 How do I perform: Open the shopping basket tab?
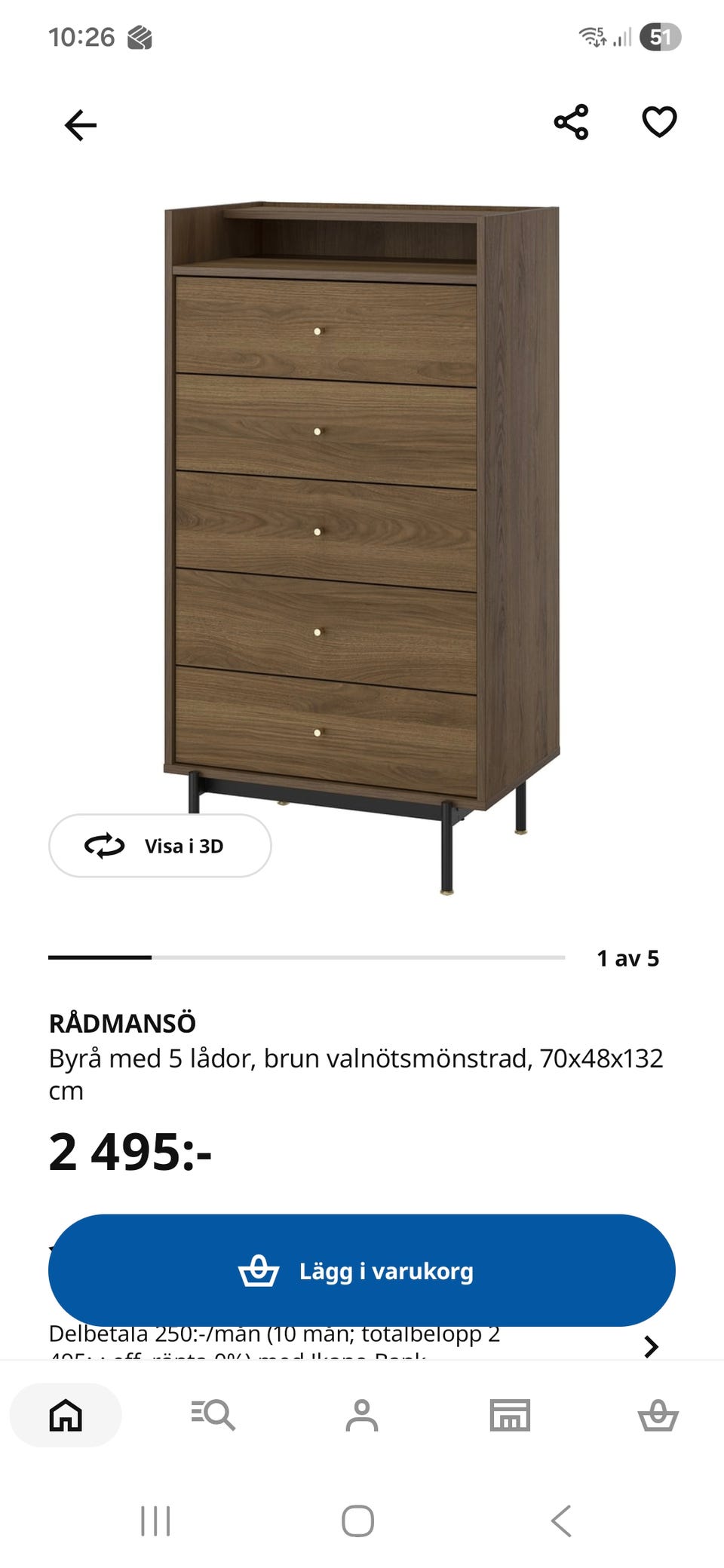658,1415
